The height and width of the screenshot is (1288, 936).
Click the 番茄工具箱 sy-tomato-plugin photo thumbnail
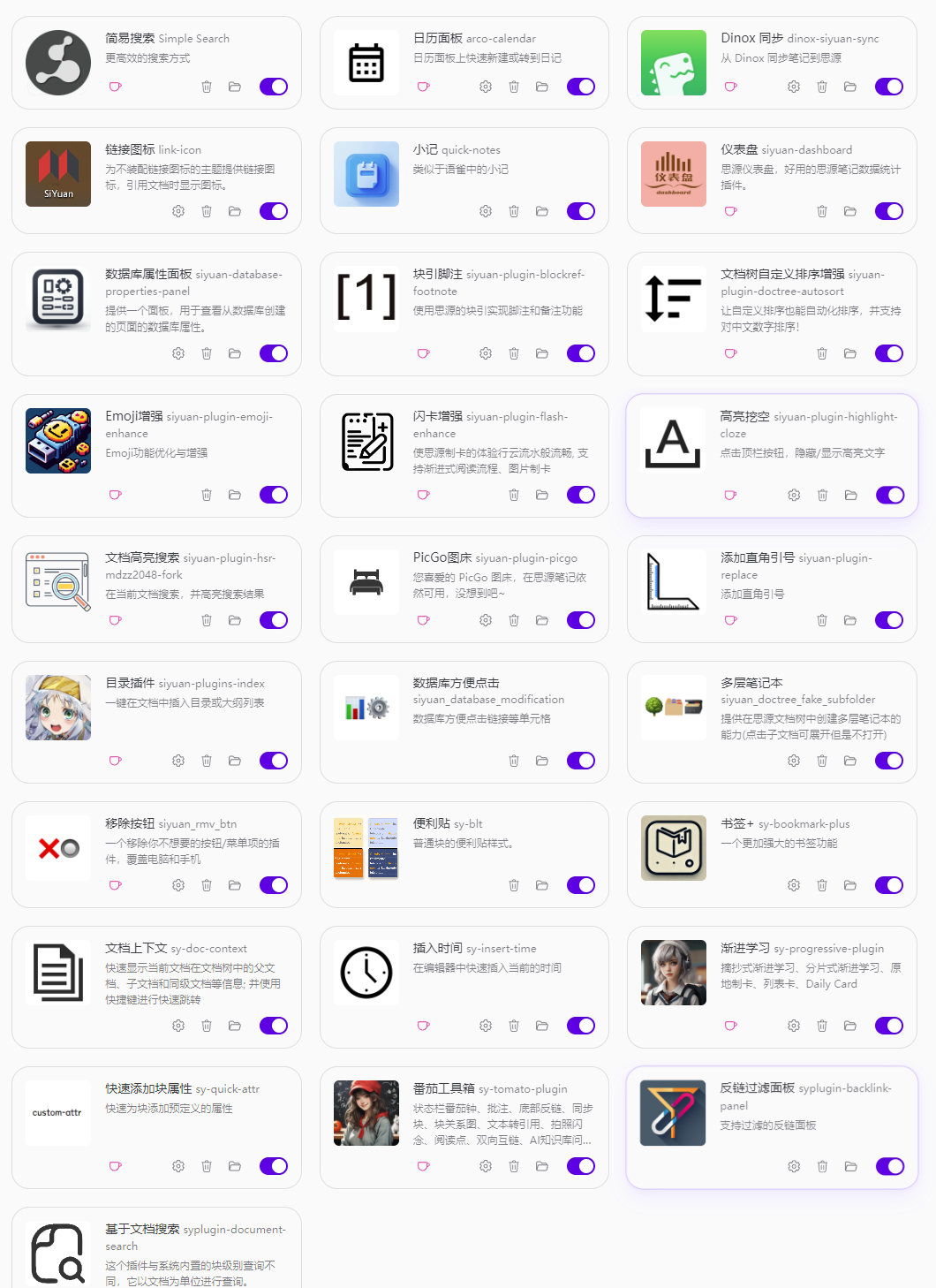click(x=366, y=1113)
